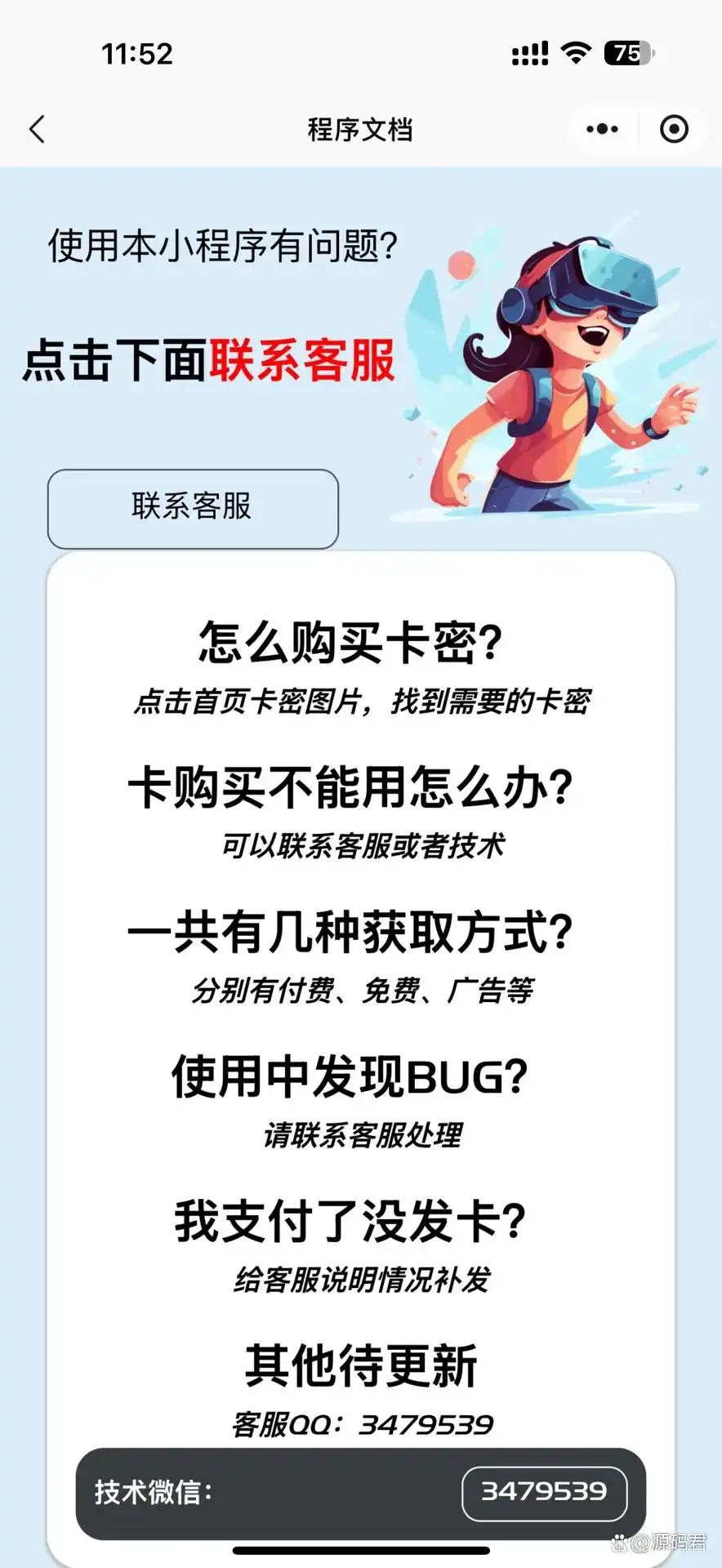
Task: Go back using the top-left arrow
Action: click(37, 129)
